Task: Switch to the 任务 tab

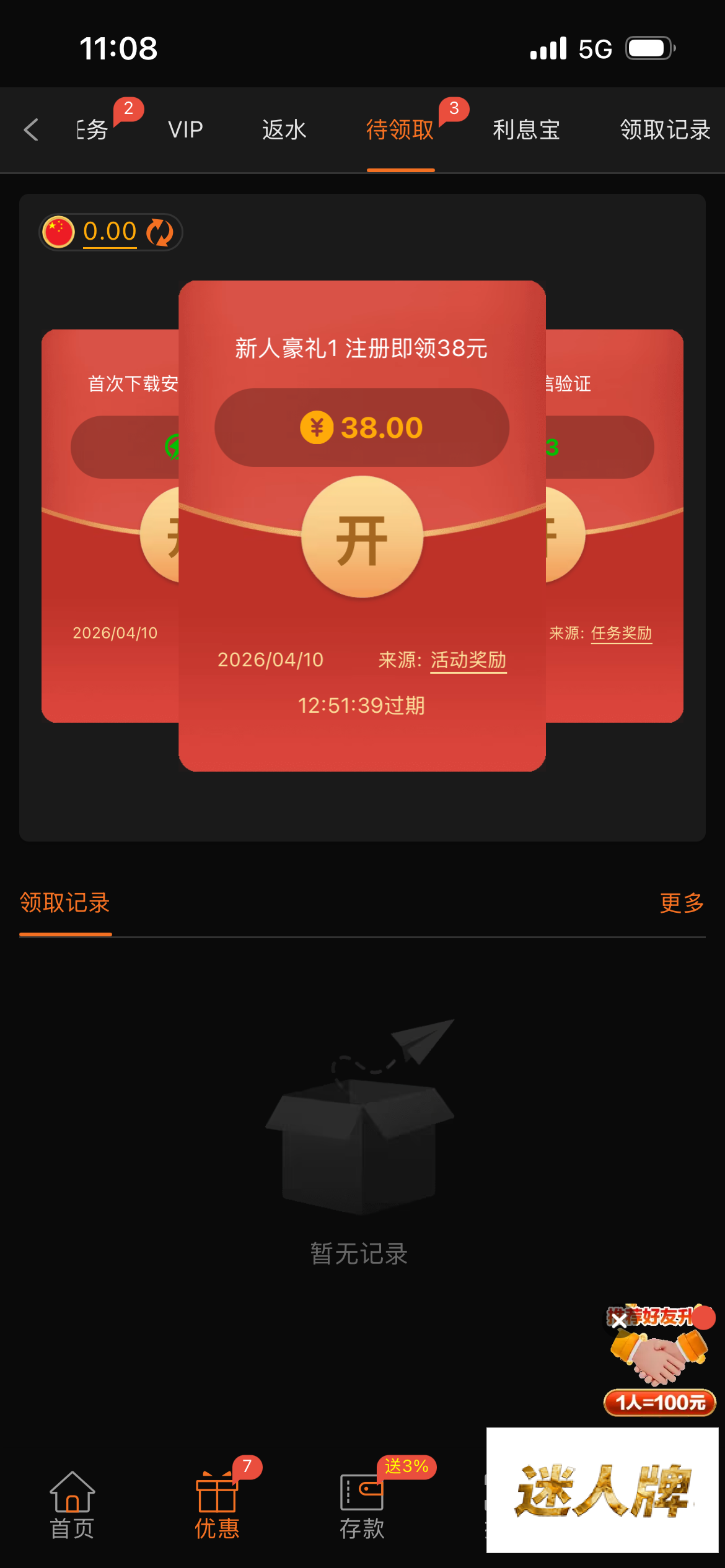Action: tap(93, 130)
